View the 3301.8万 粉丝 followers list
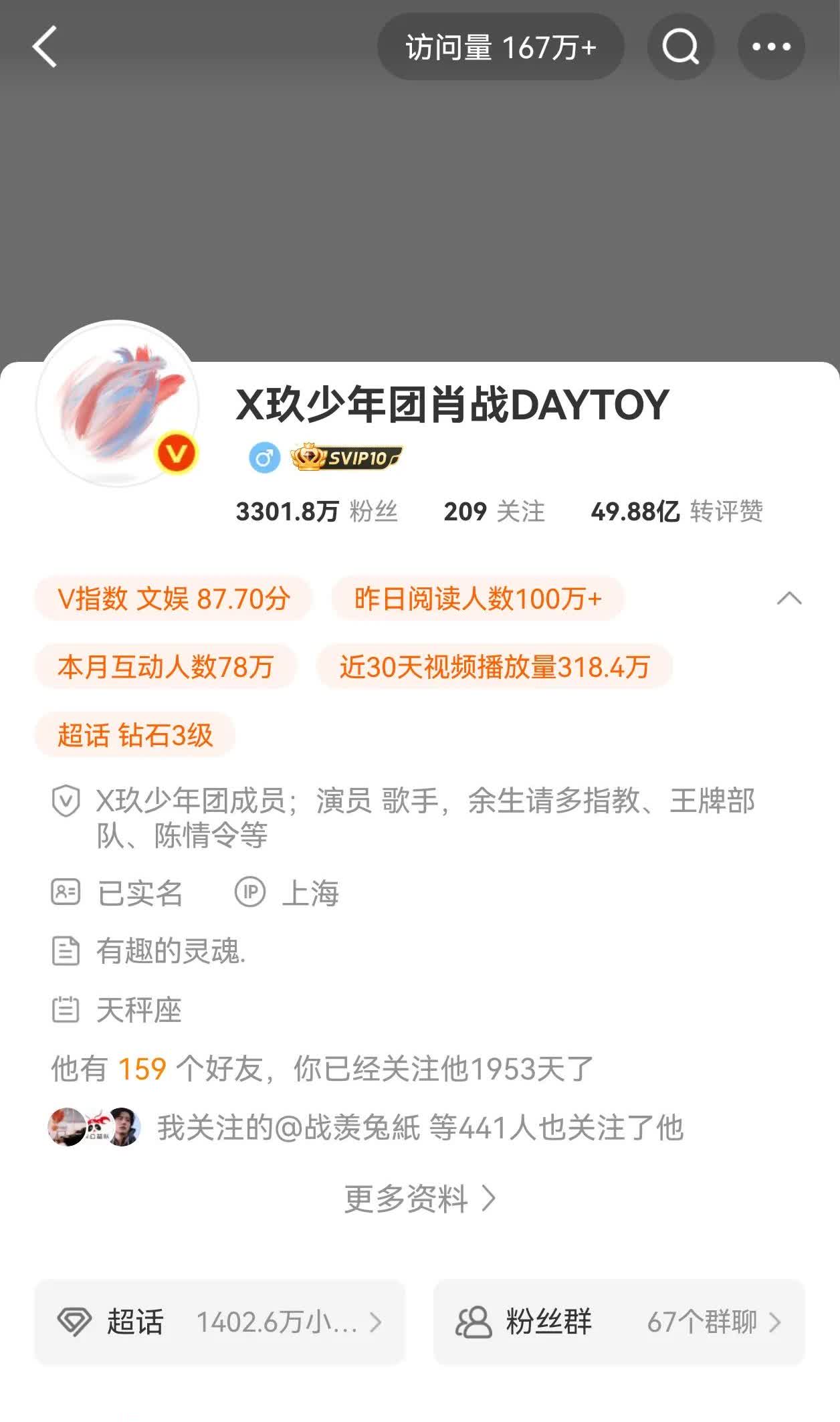The height and width of the screenshot is (1422, 840). [316, 512]
